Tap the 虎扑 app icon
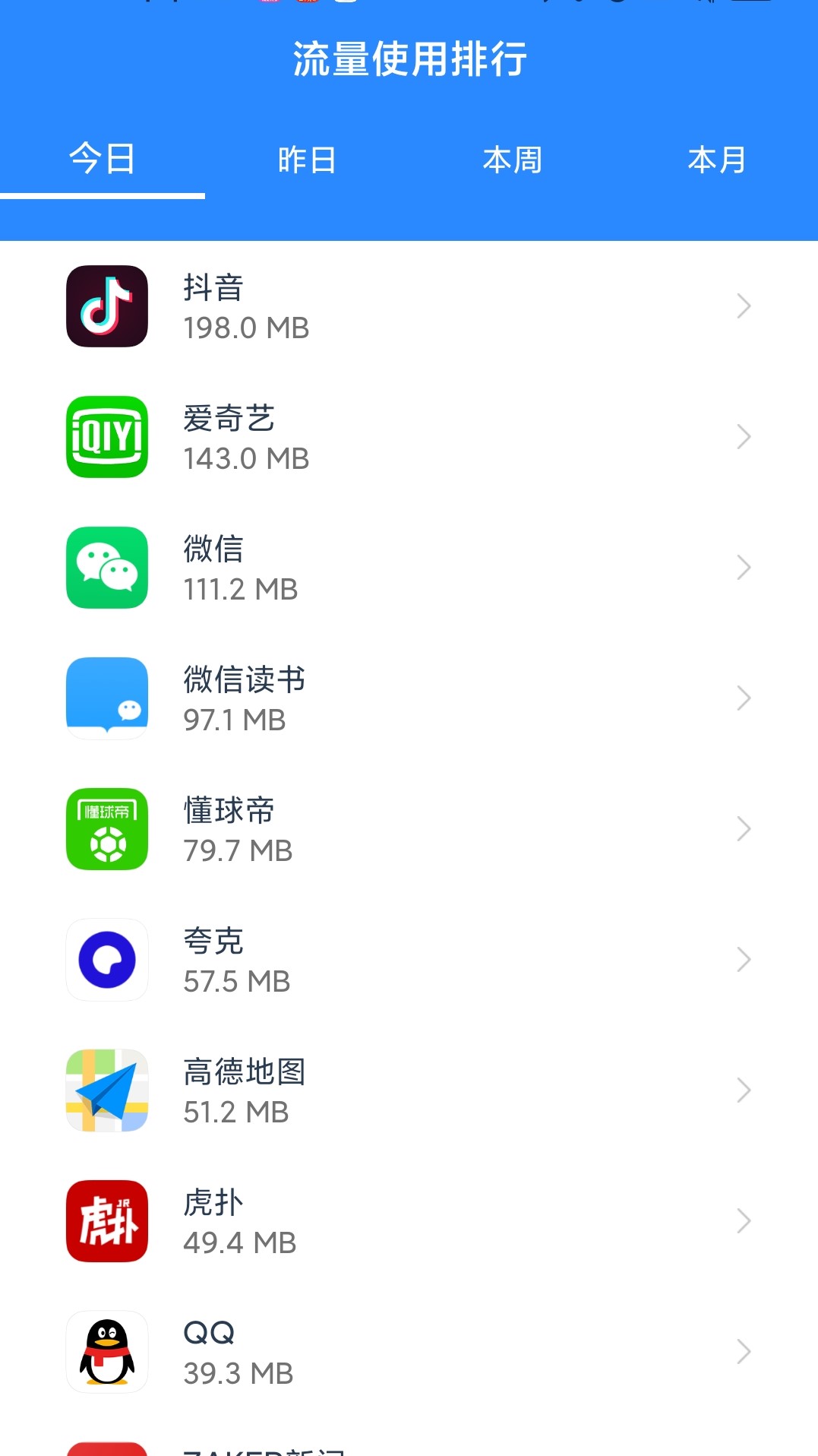Viewport: 818px width, 1456px height. pos(107,1220)
